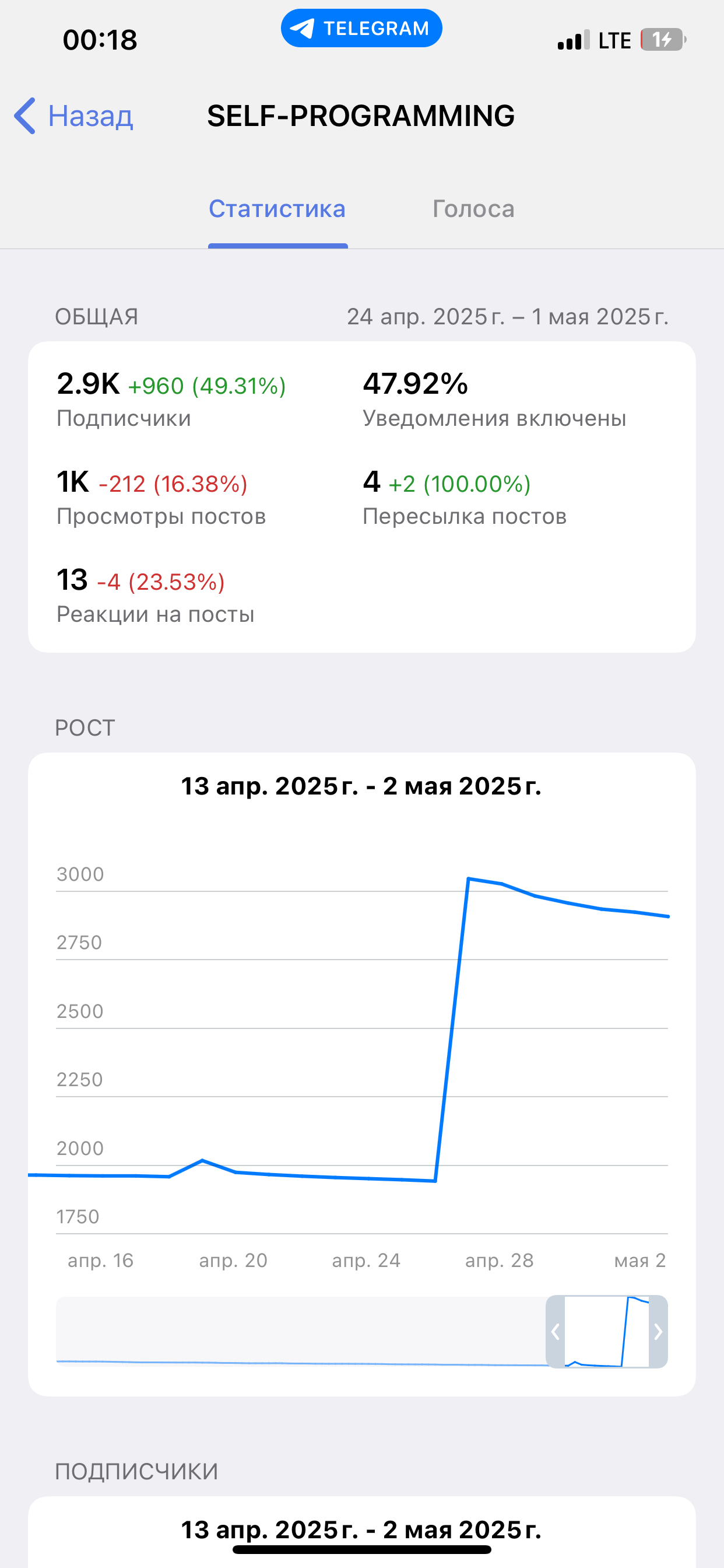The image size is (724, 1568).
Task: Tap the right handle of the growth range selector
Action: point(658,1332)
